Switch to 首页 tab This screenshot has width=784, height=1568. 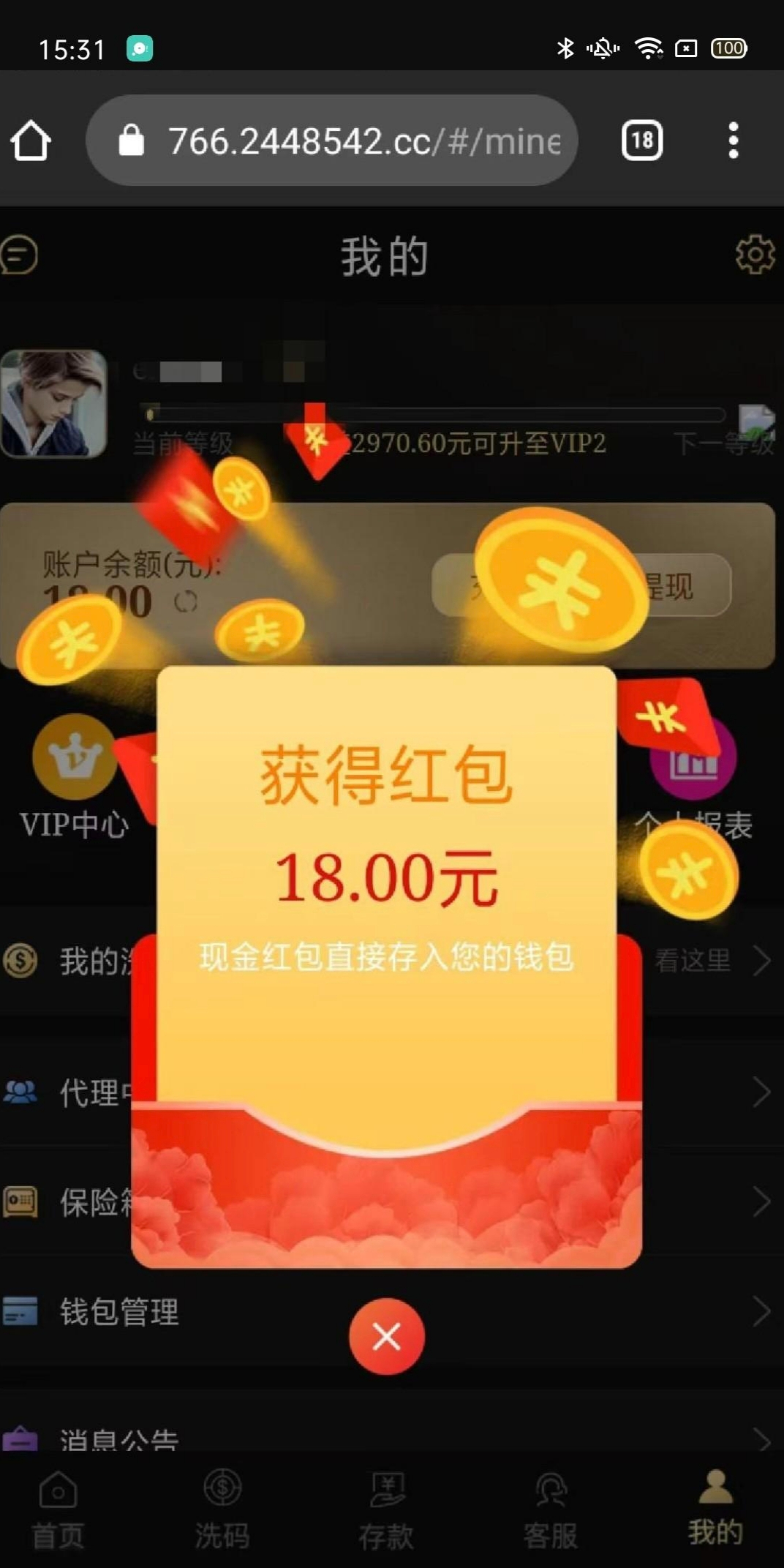coord(58,1510)
